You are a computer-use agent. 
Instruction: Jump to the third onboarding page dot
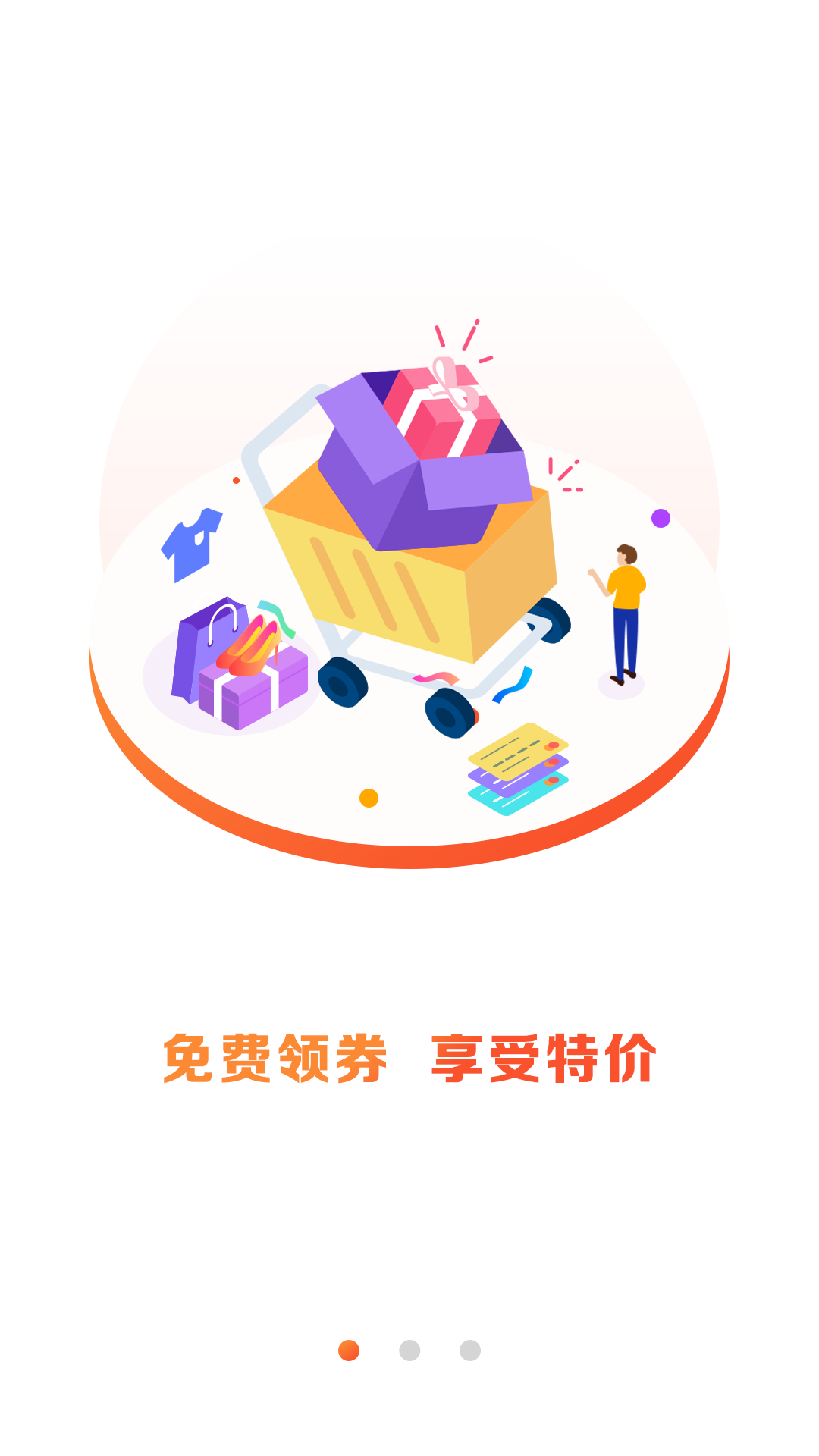(x=470, y=1351)
